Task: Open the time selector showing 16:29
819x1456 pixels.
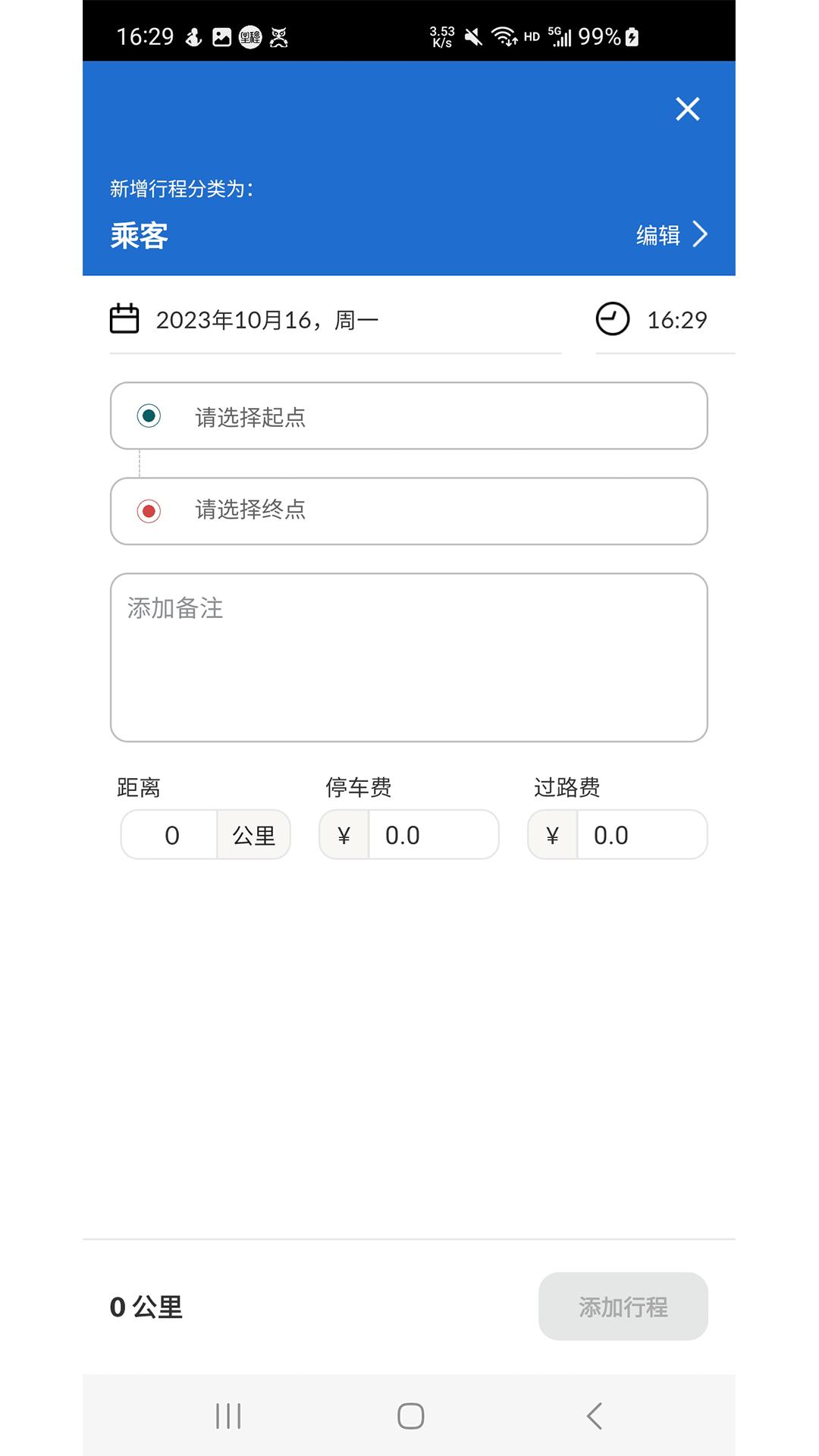Action: point(676,319)
